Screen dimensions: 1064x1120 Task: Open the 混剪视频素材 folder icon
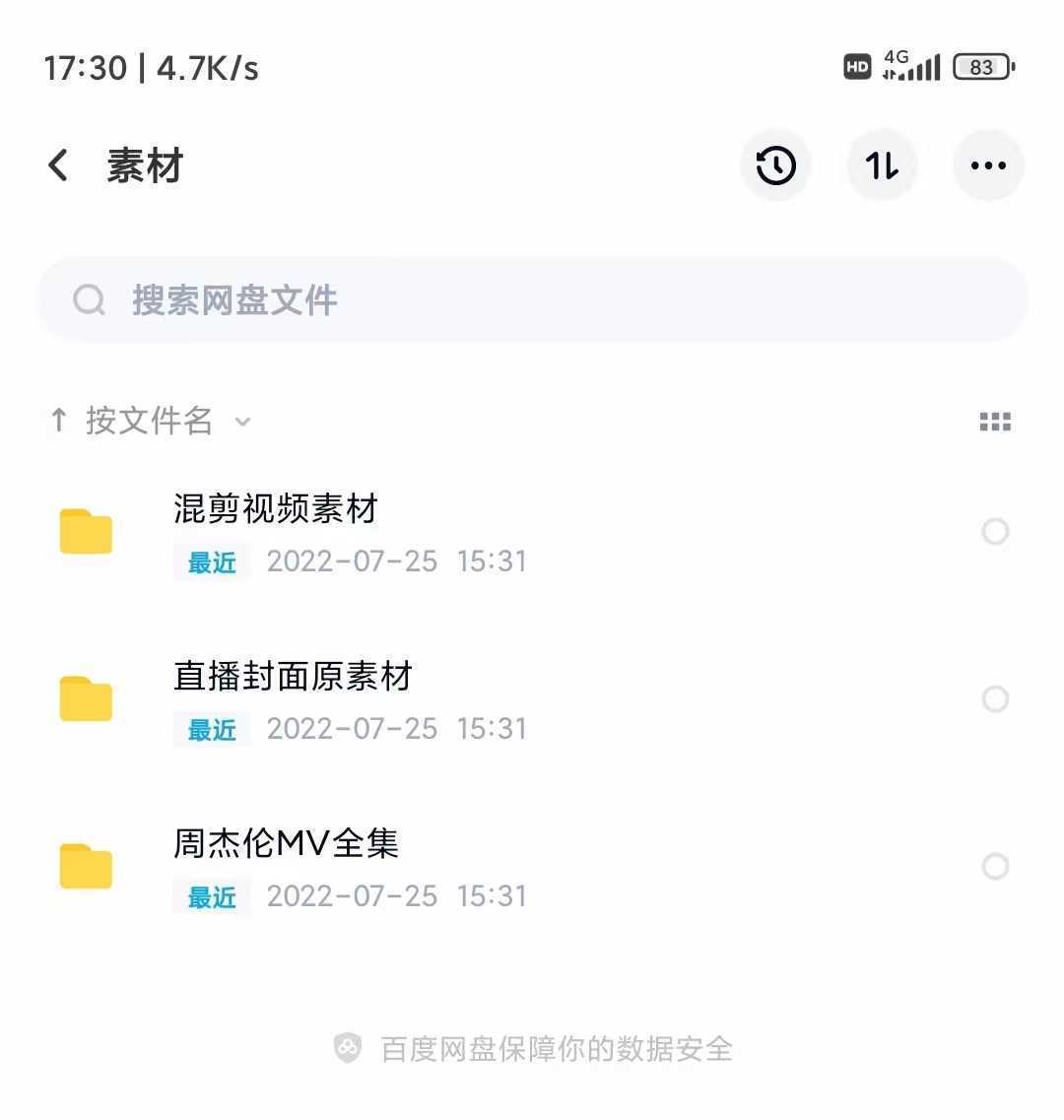(85, 532)
